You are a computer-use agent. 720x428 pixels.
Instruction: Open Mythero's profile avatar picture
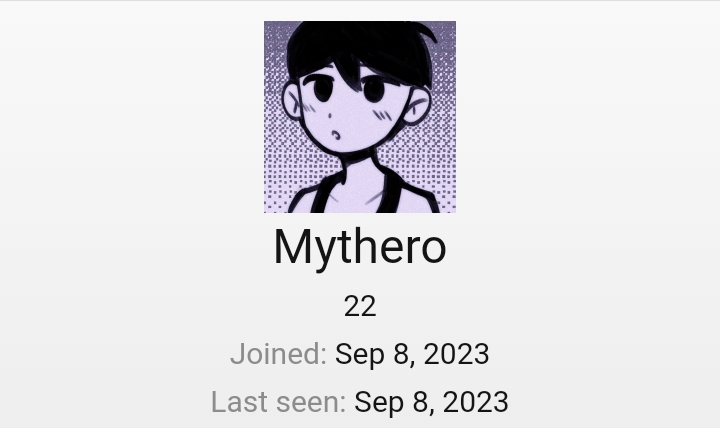(x=360, y=117)
